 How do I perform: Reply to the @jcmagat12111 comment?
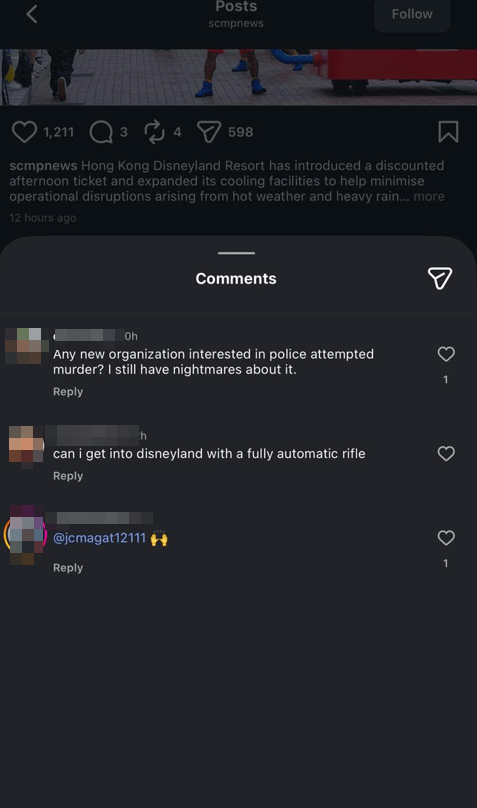[x=68, y=568]
